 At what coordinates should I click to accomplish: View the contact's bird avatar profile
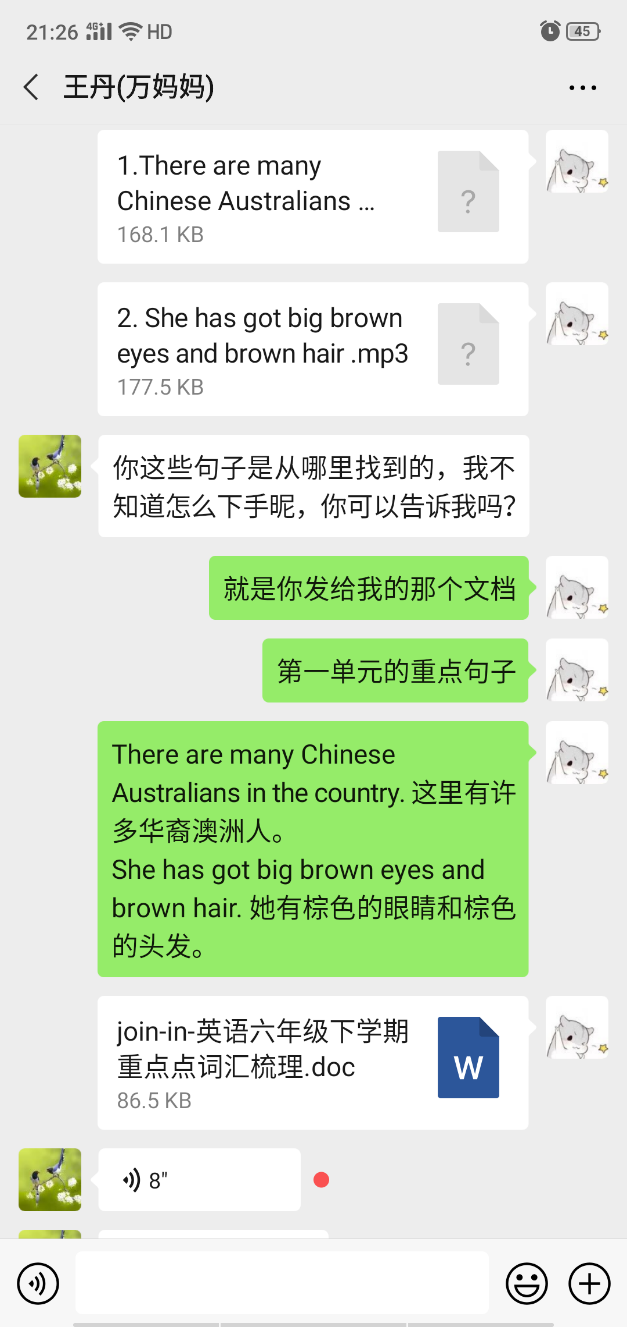point(50,466)
